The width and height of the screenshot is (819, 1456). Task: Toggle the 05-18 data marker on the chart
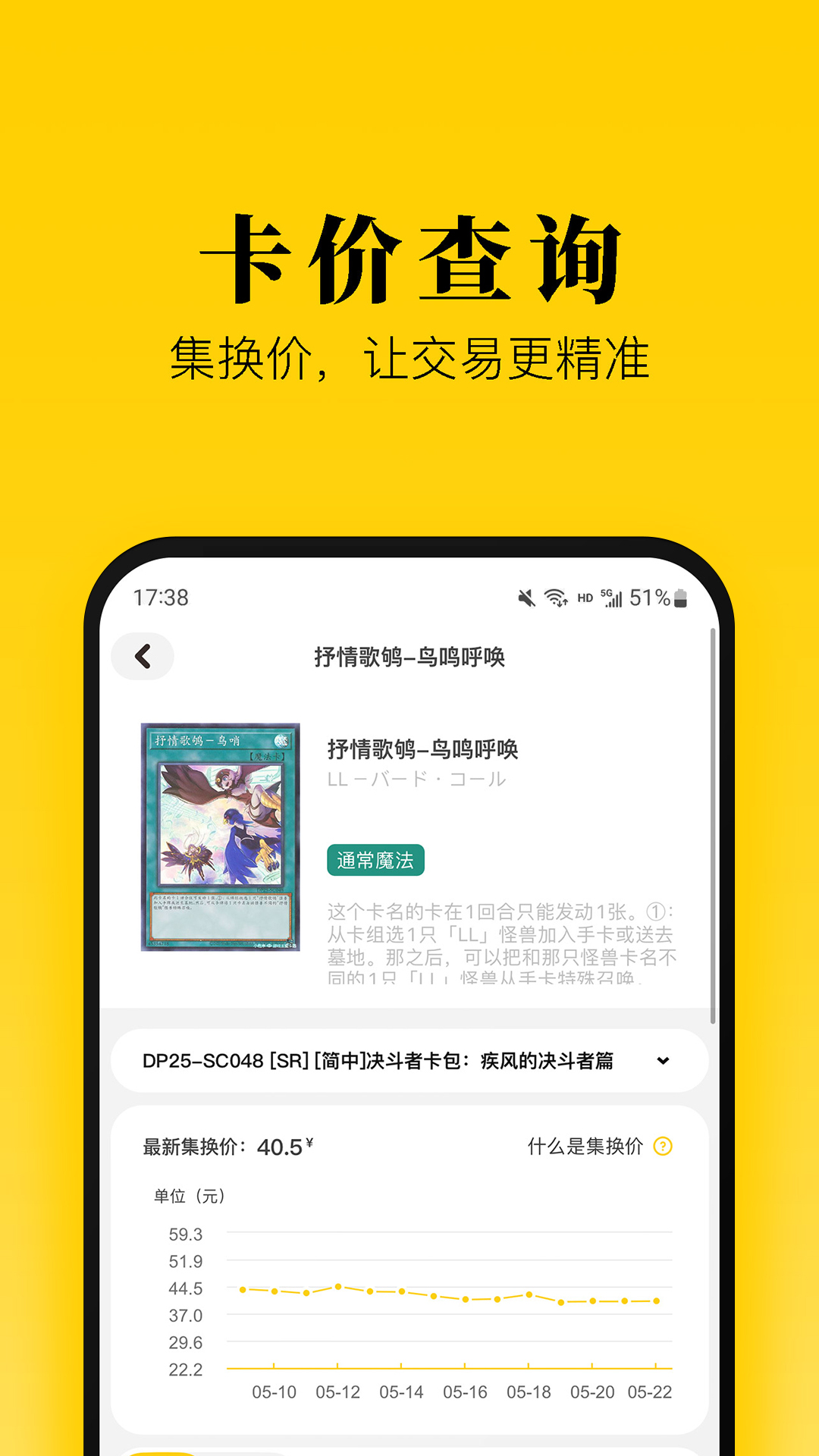529,1294
